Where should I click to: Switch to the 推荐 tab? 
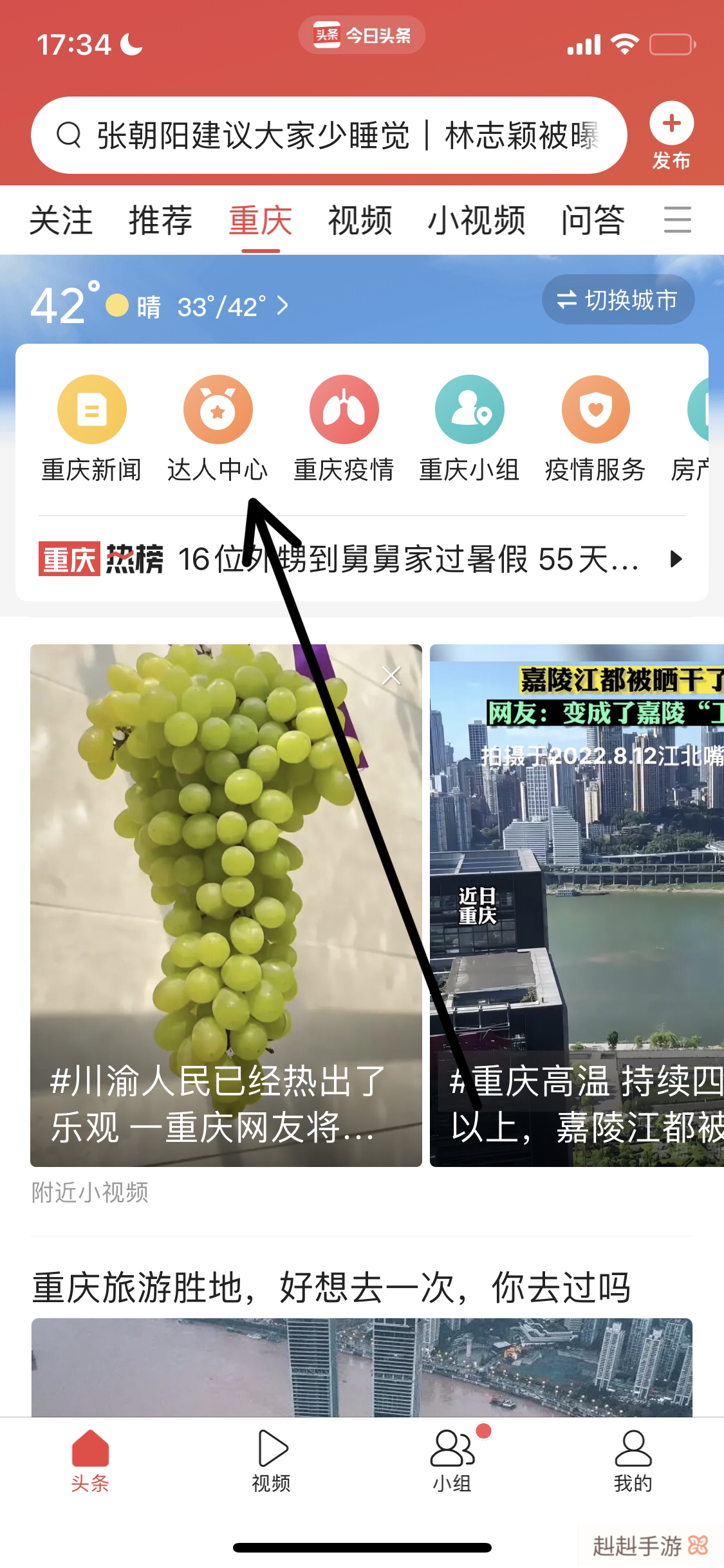click(x=160, y=220)
